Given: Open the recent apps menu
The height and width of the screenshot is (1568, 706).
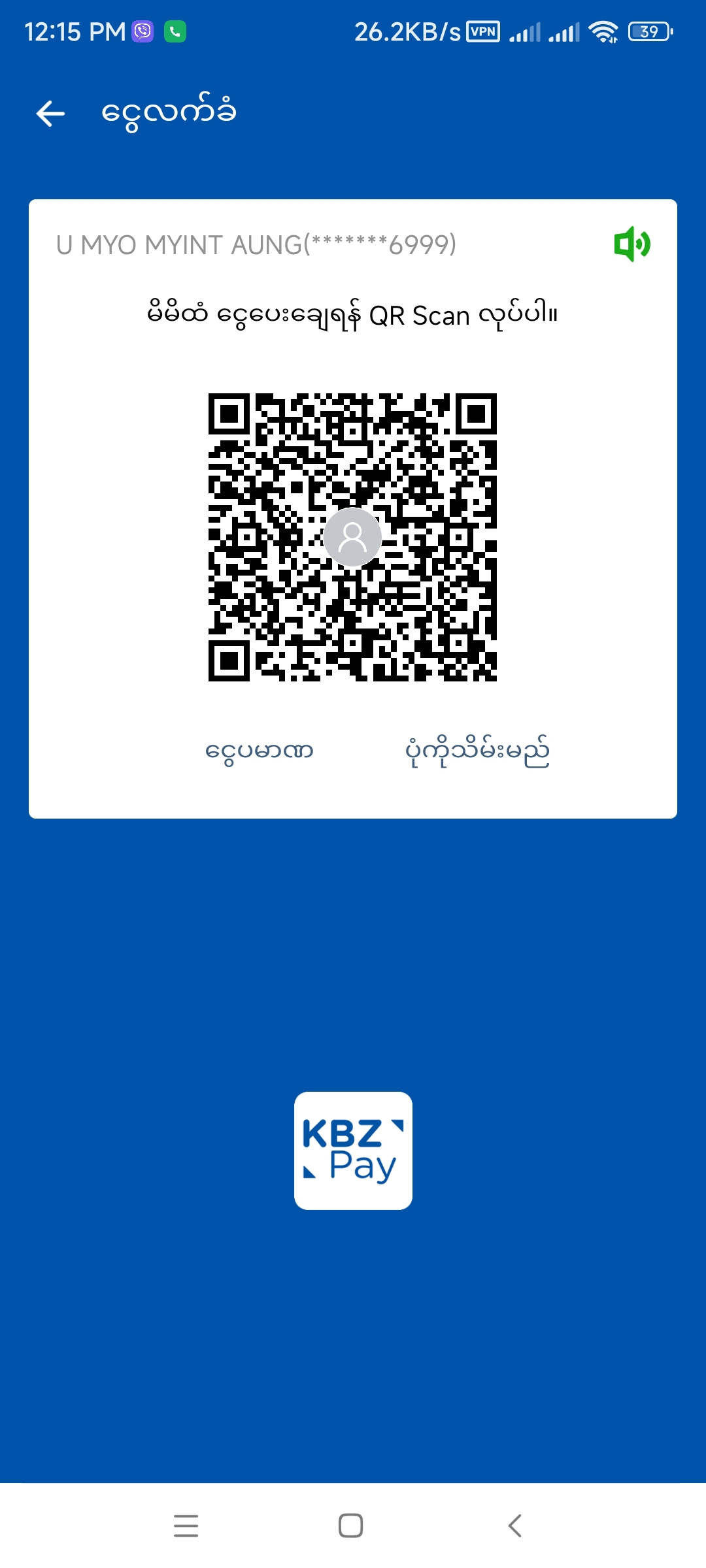Looking at the screenshot, I should 186,1526.
